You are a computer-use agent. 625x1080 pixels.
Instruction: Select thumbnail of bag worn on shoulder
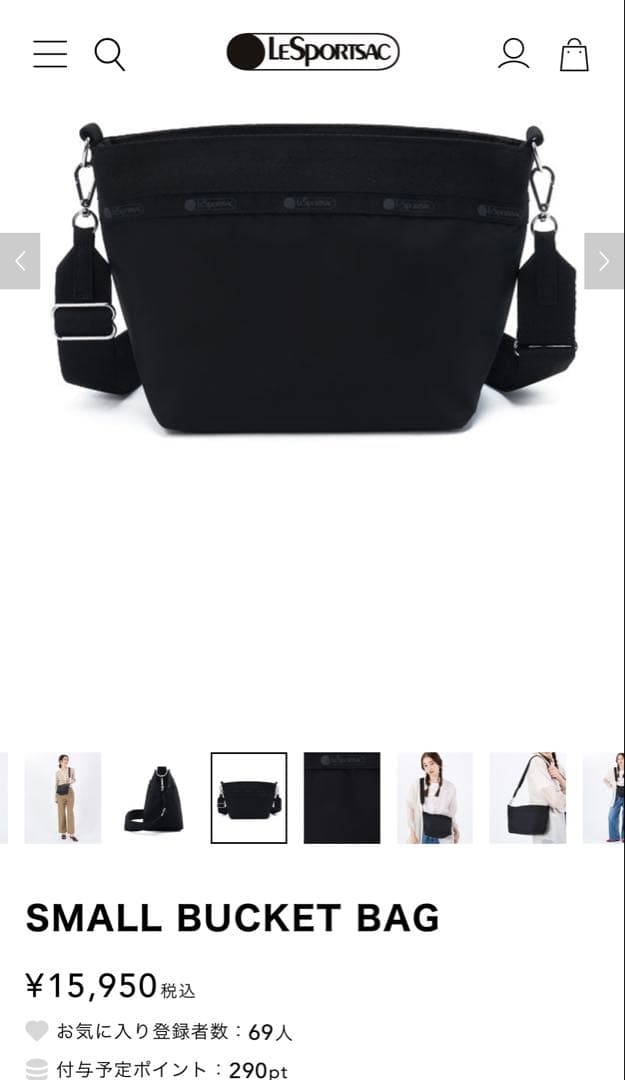(528, 798)
